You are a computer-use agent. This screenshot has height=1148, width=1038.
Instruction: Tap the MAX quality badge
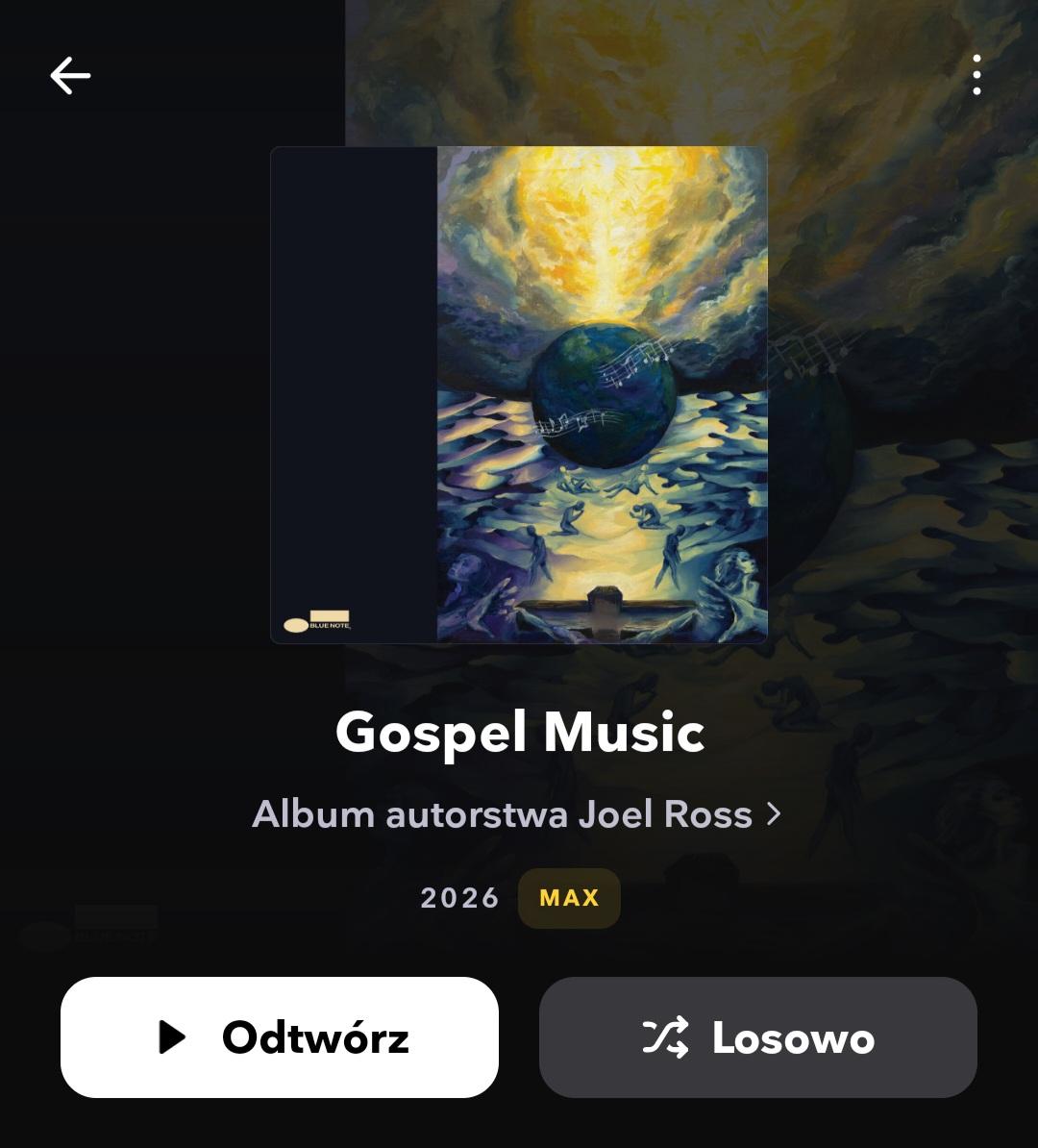[569, 898]
